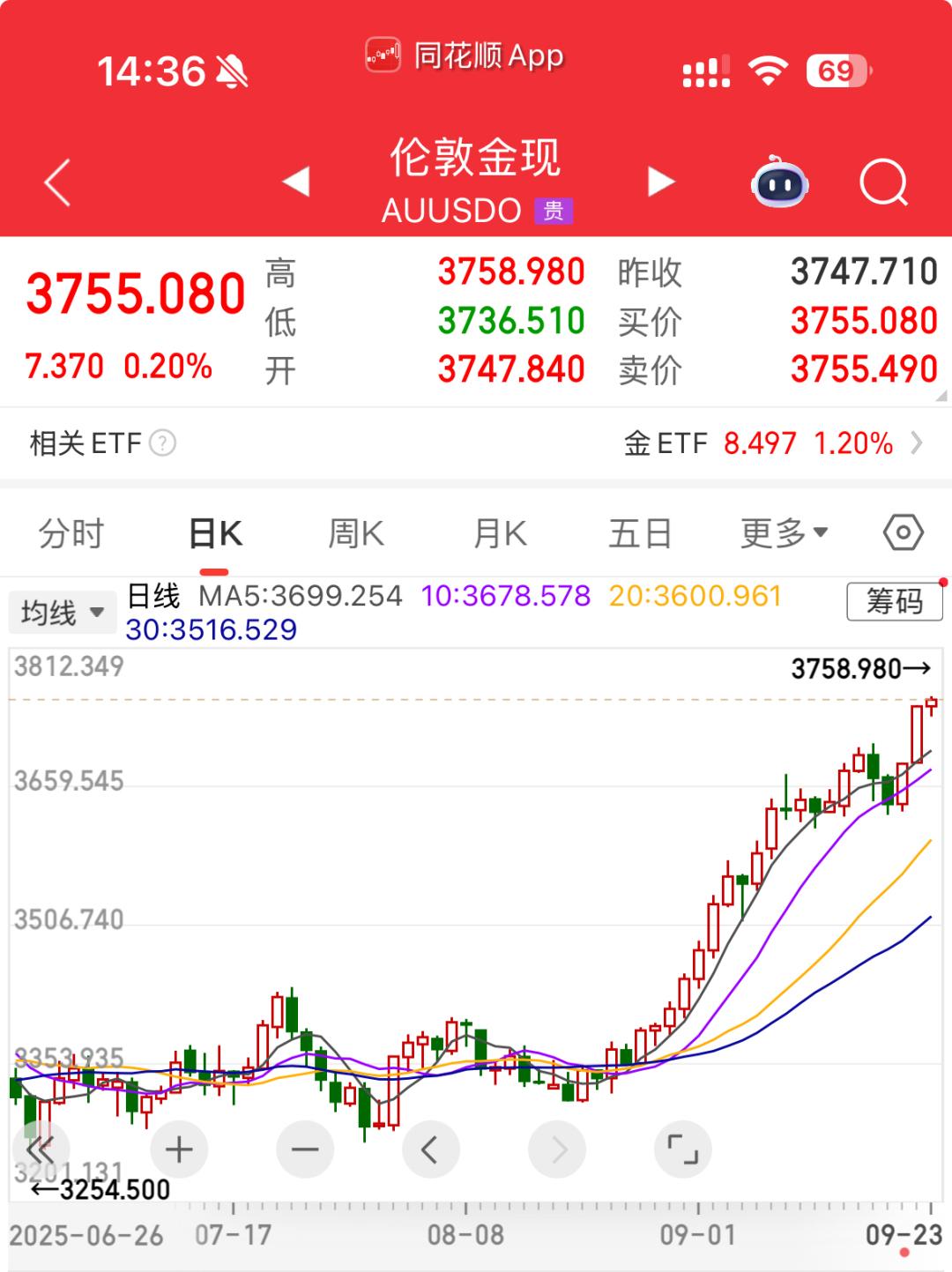This screenshot has height=1272, width=952.
Task: Open the 均线 indicator dropdown
Action: [x=62, y=612]
